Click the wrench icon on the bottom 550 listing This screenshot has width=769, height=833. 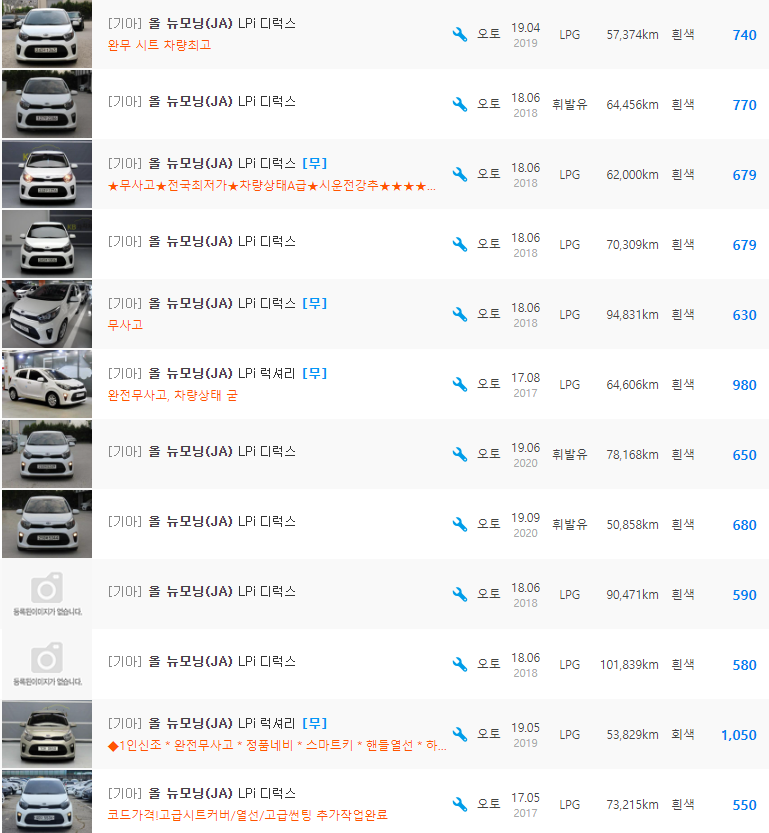[x=459, y=803]
